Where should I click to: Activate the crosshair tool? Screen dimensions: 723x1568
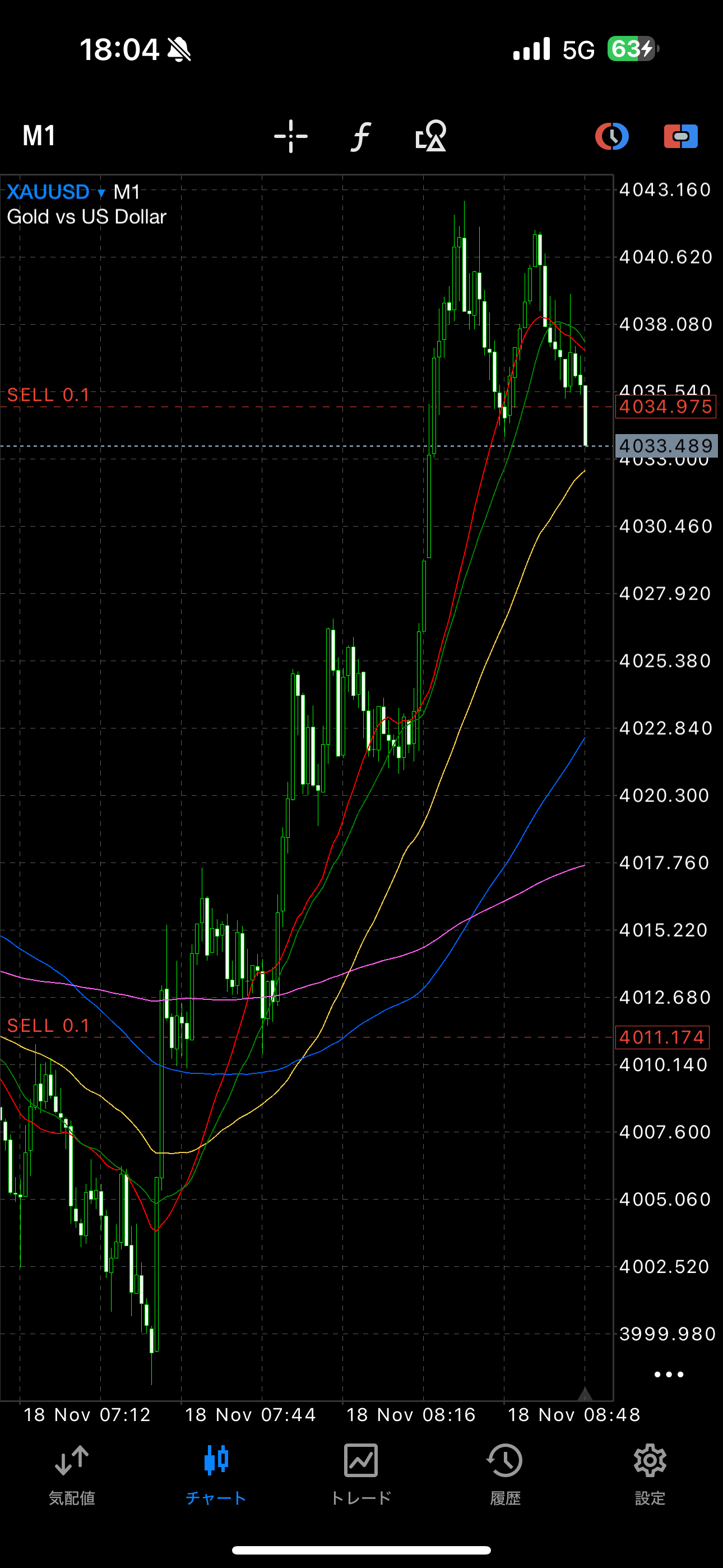click(290, 136)
